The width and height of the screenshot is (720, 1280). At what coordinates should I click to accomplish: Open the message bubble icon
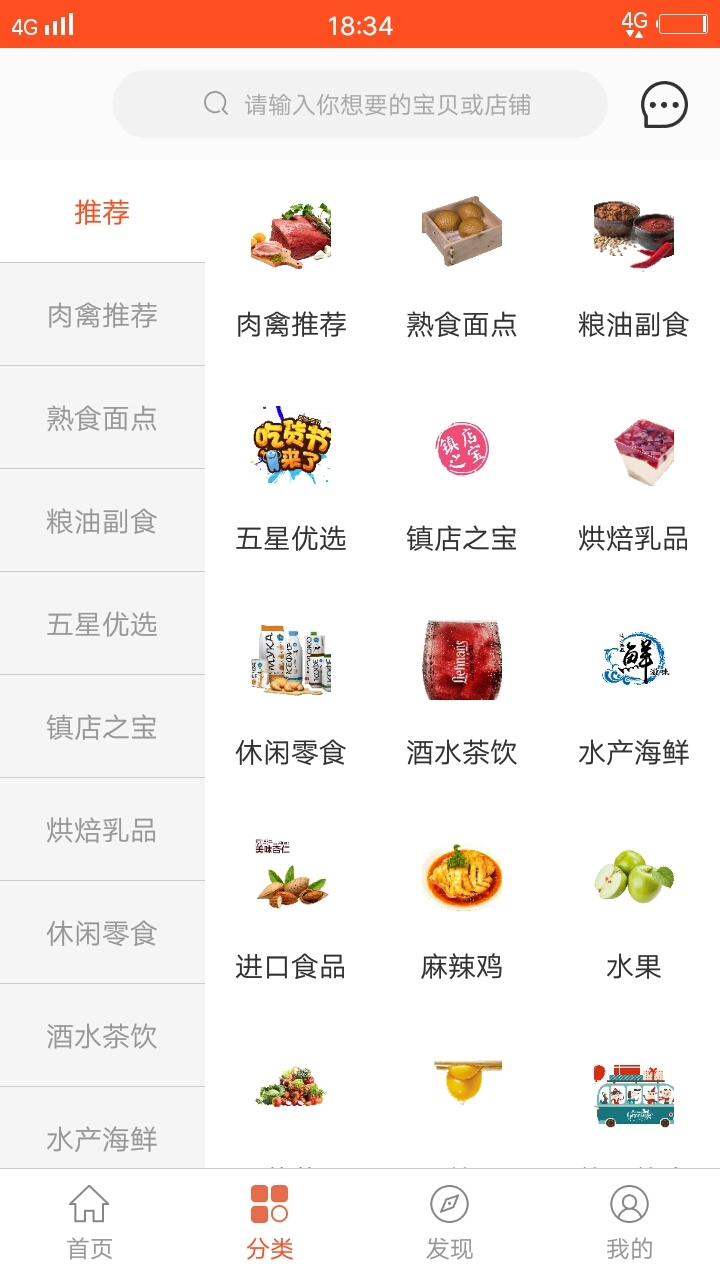661,104
